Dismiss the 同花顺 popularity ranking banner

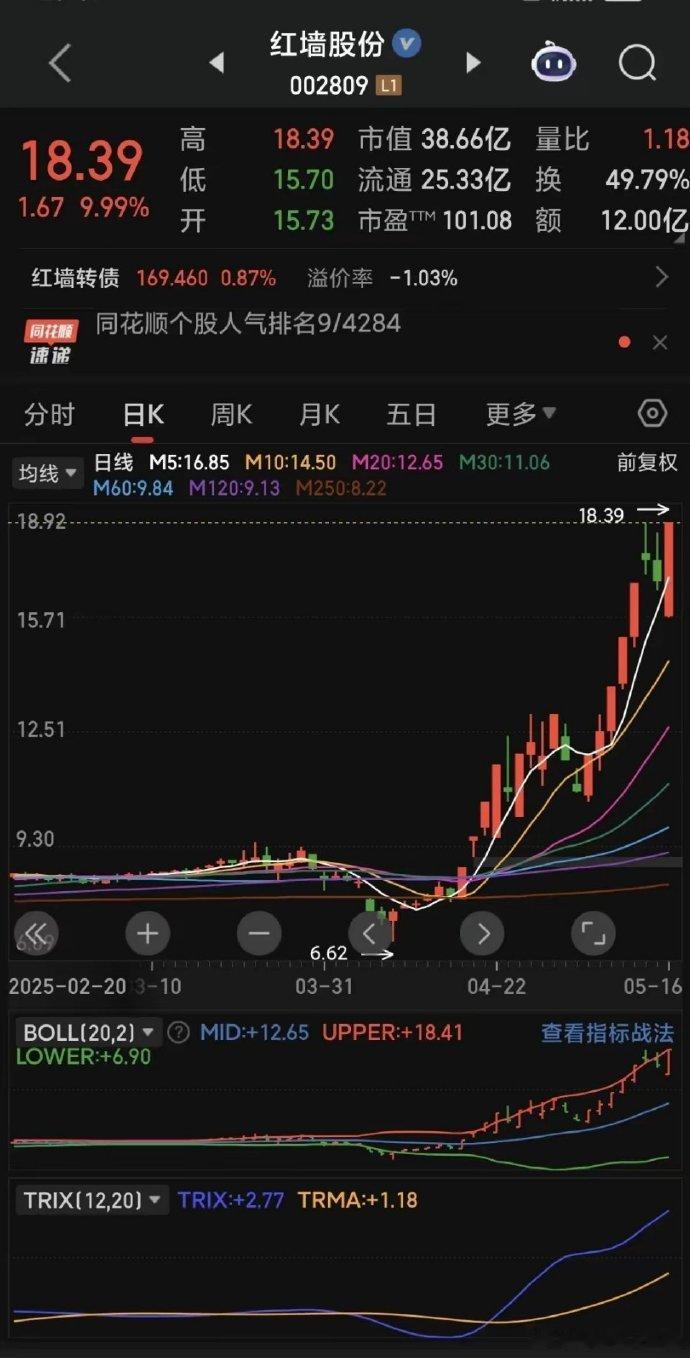660,342
